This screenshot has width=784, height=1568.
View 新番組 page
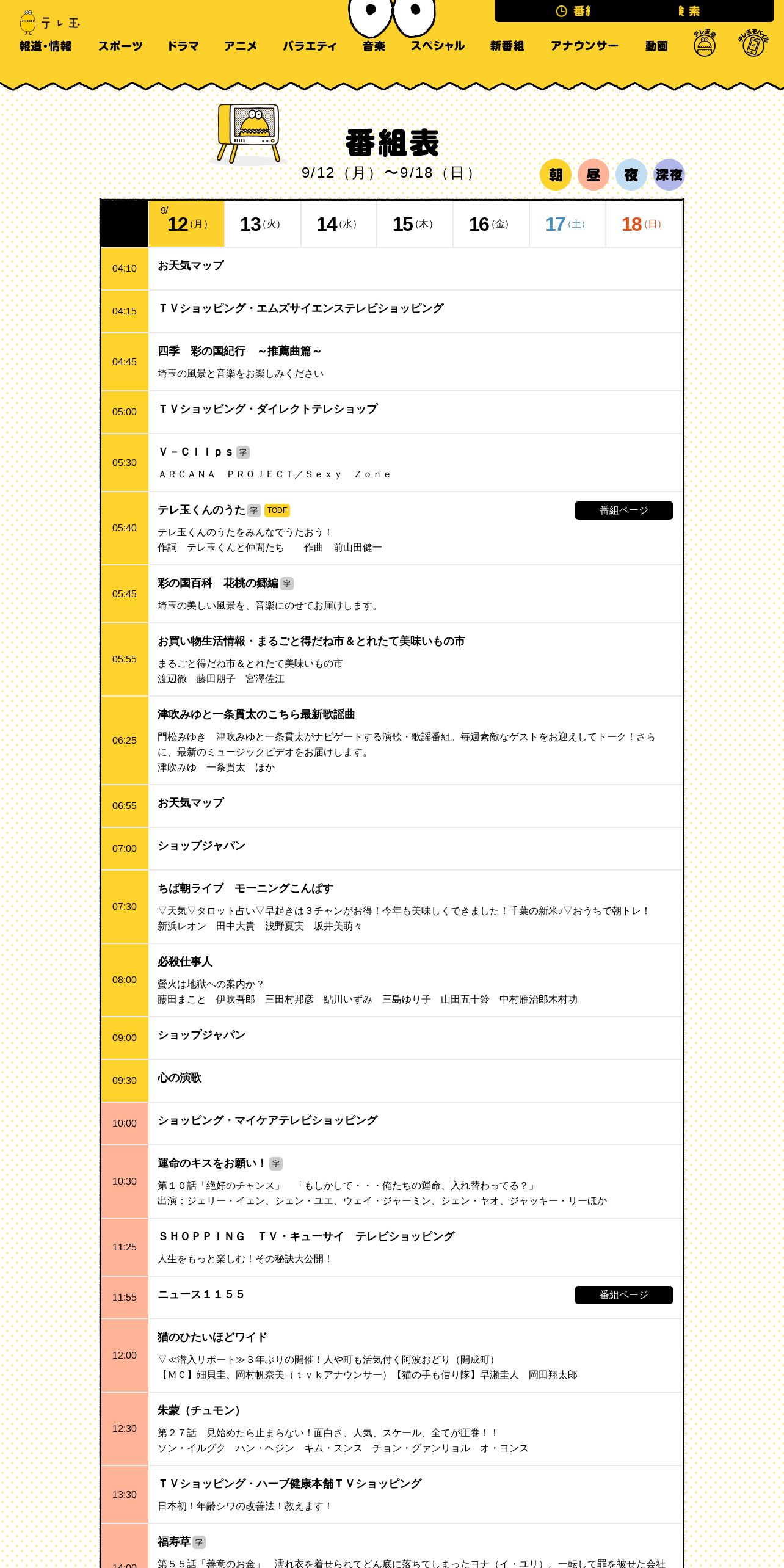click(507, 46)
